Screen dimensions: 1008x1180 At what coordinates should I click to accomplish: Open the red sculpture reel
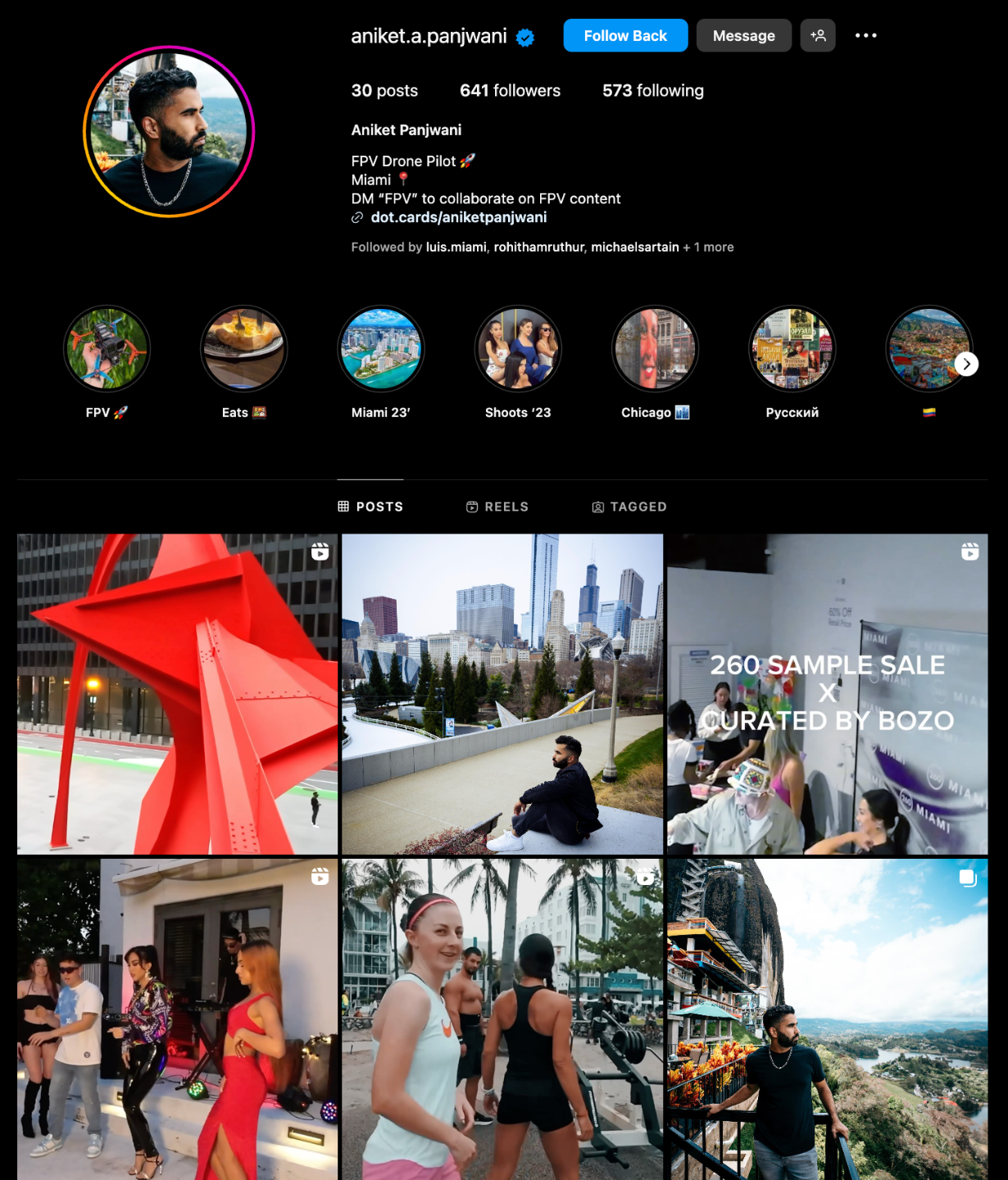(x=177, y=694)
